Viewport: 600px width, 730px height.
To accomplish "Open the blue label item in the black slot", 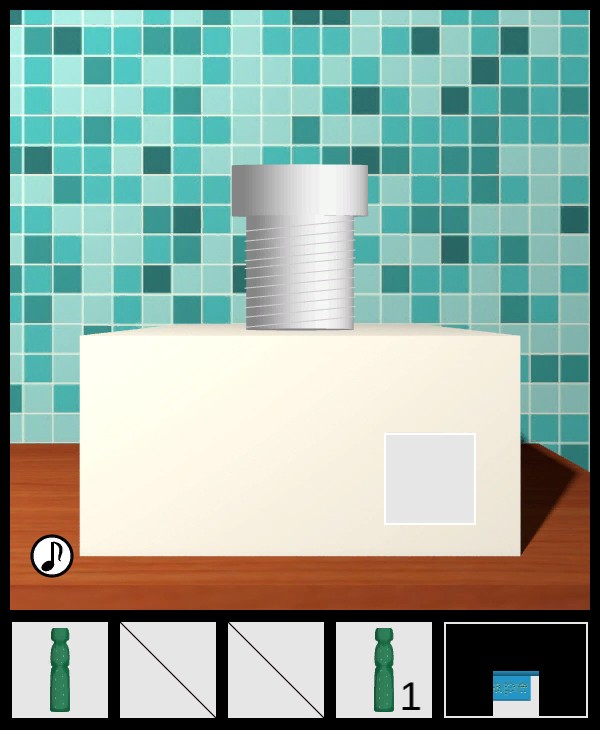I will click(515, 688).
